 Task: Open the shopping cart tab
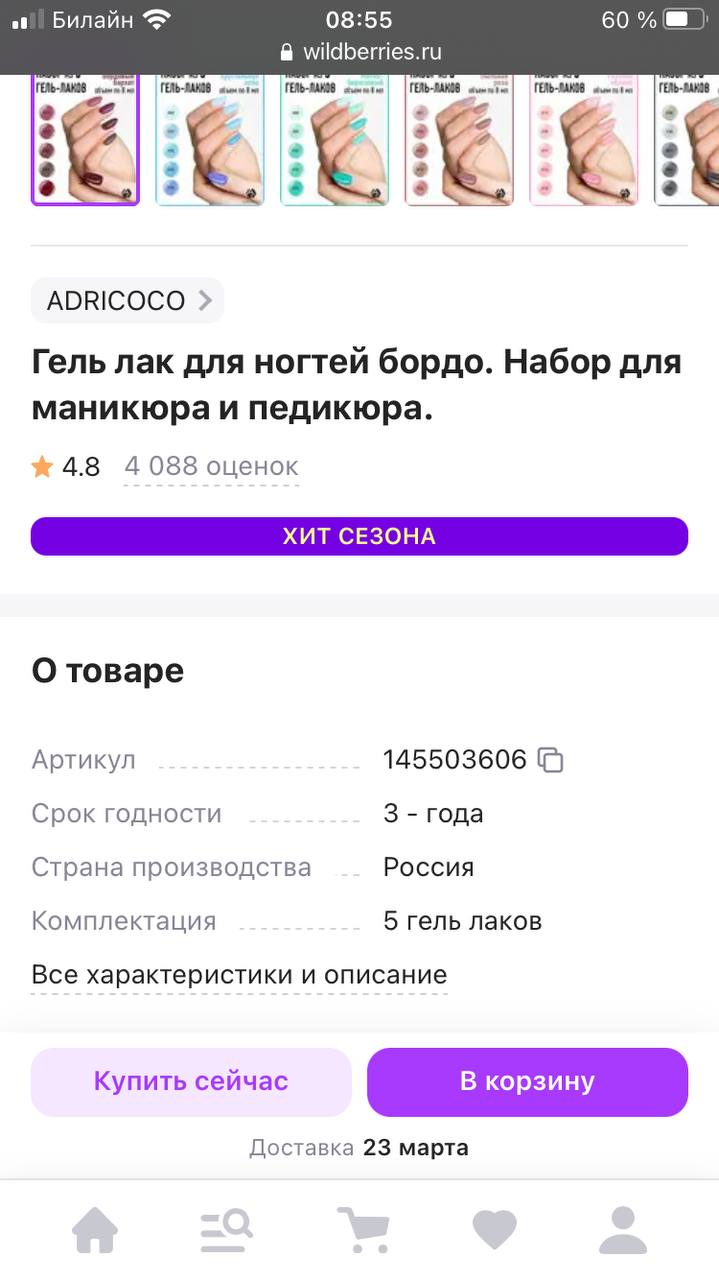point(362,1230)
